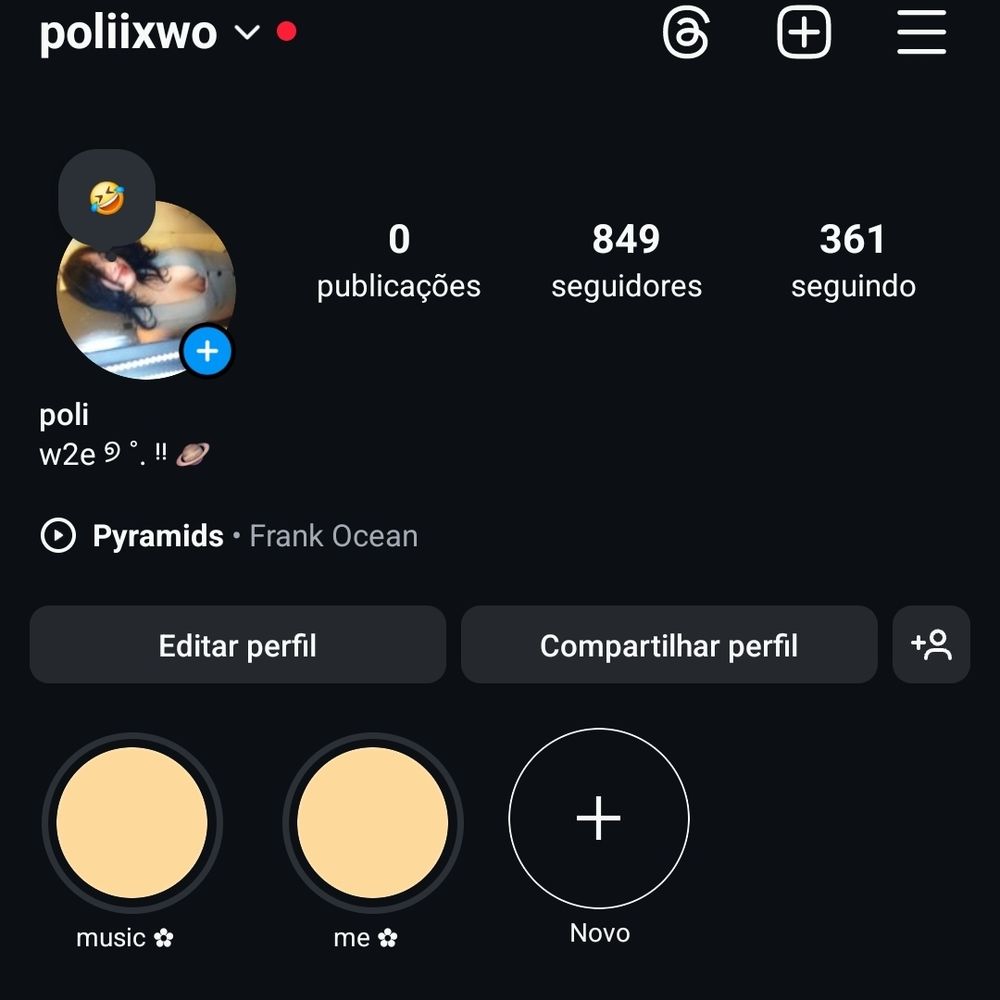The image size is (1000, 1000).
Task: Play the Pyramids profile song
Action: point(58,536)
